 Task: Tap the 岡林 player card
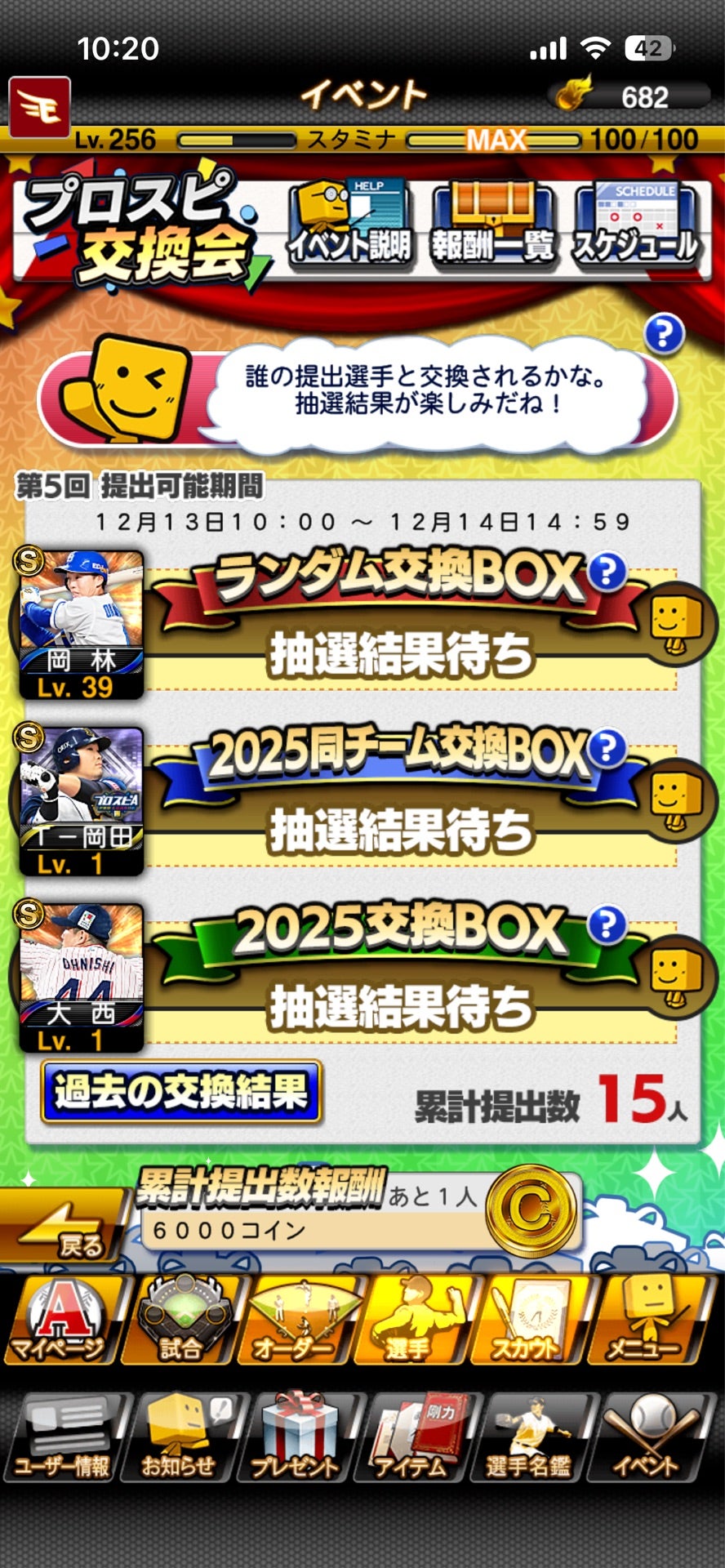80,625
